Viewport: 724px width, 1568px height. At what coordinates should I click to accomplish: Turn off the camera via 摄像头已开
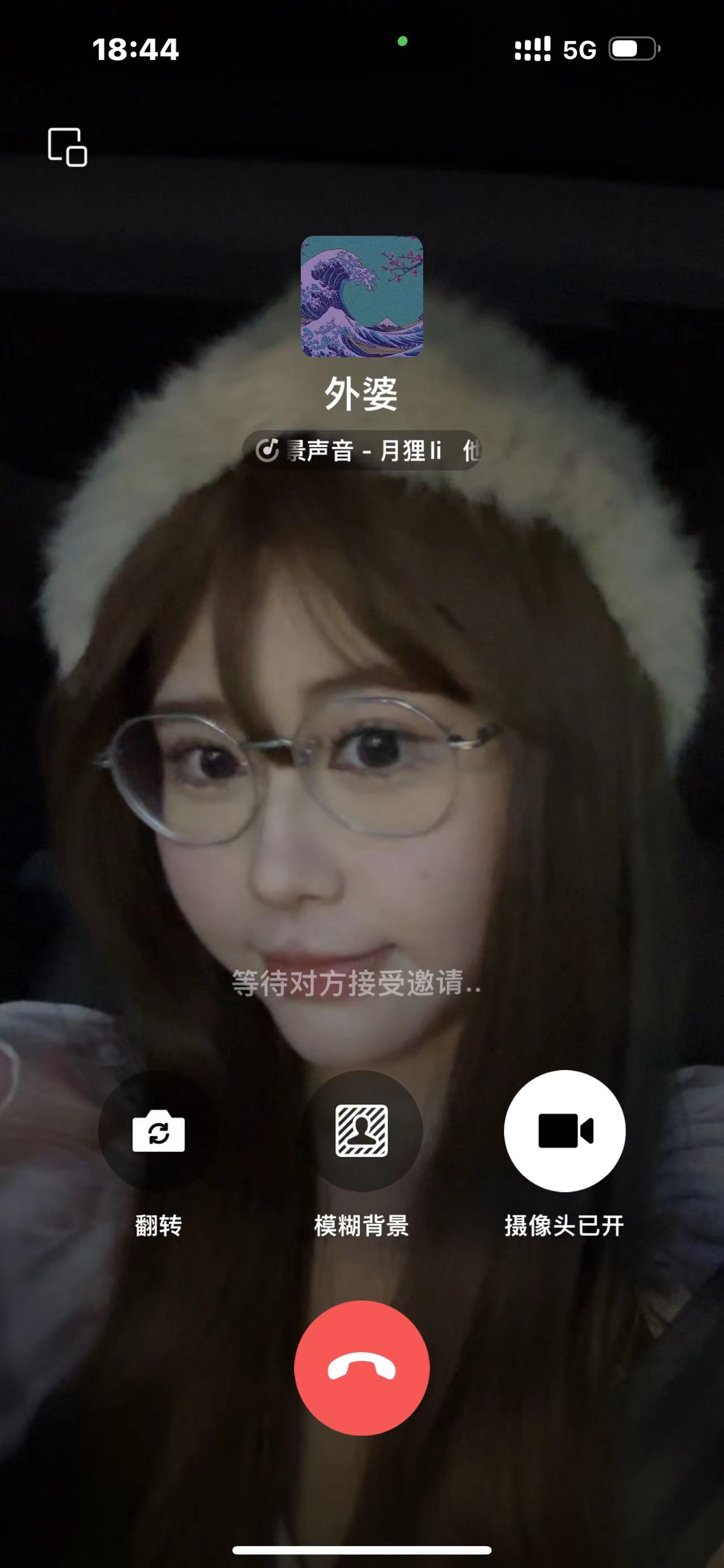point(564,1130)
